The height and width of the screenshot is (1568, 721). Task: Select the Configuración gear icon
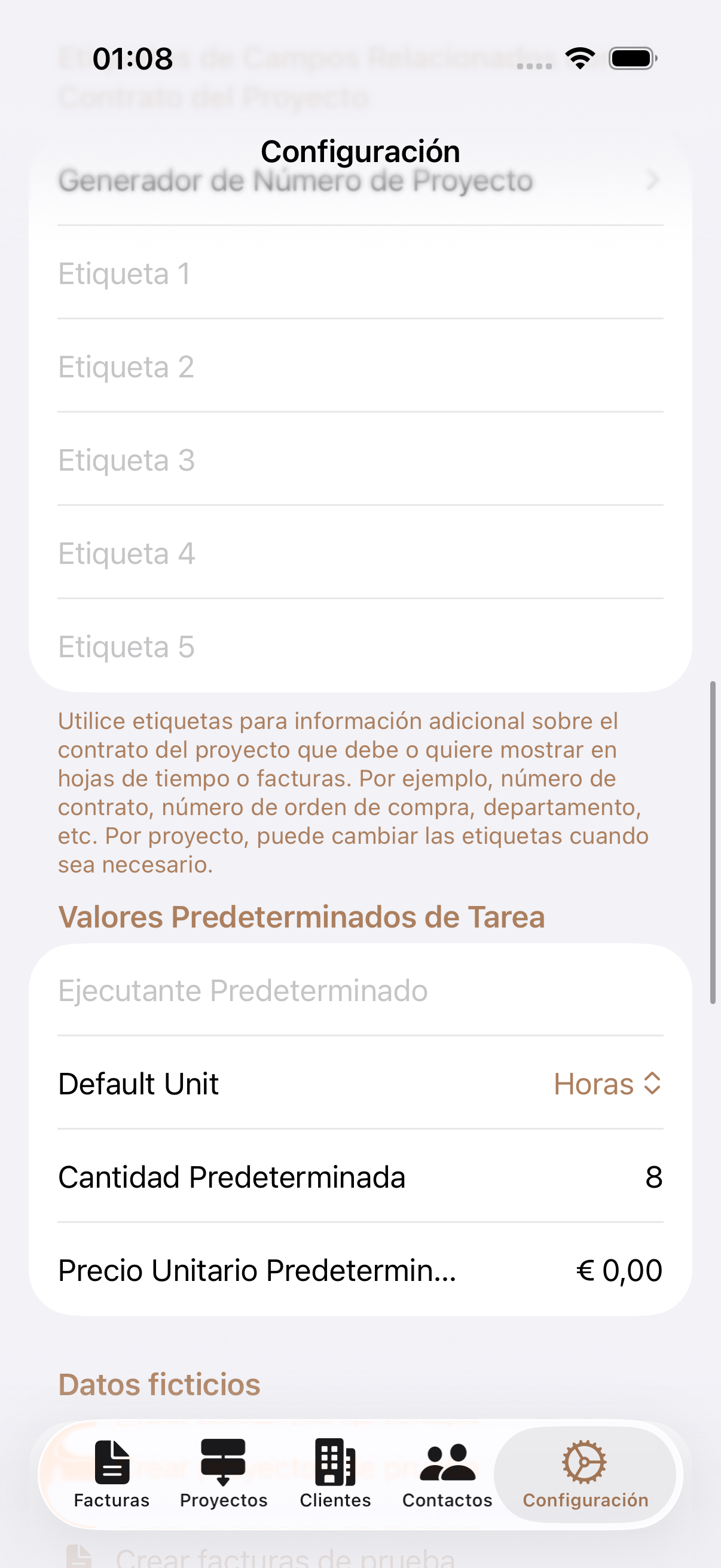coord(585,1462)
